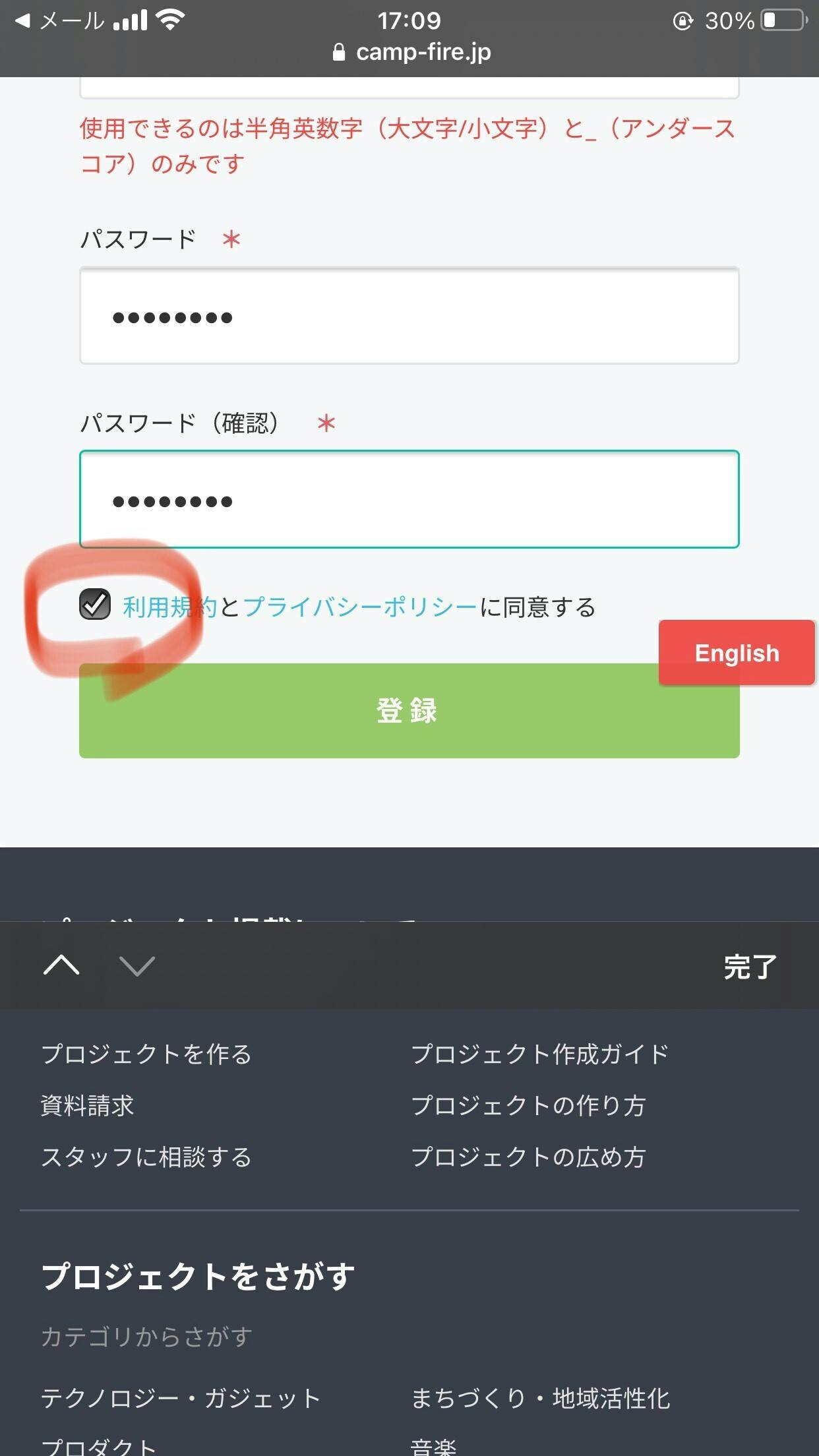Open the プライバシーポリシー link
The width and height of the screenshot is (819, 1456).
pyautogui.click(x=360, y=607)
